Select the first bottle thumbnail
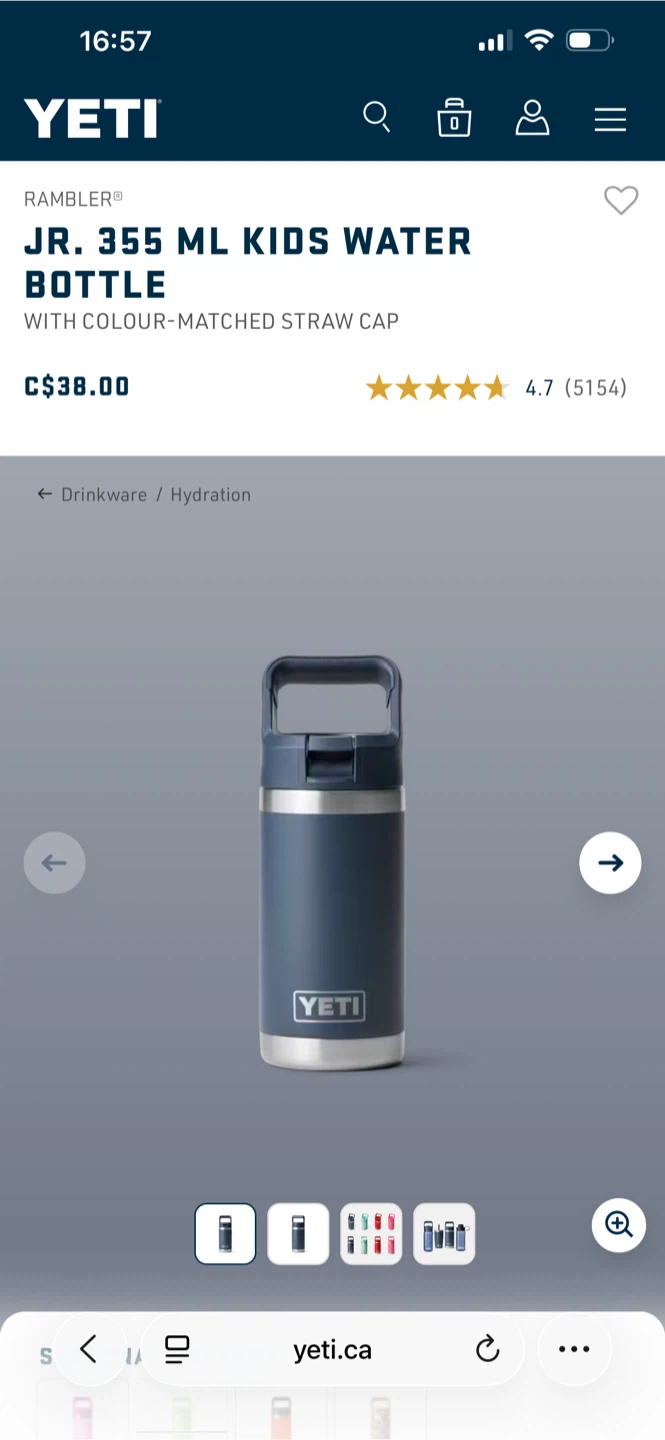The image size is (665, 1440). coord(225,1234)
